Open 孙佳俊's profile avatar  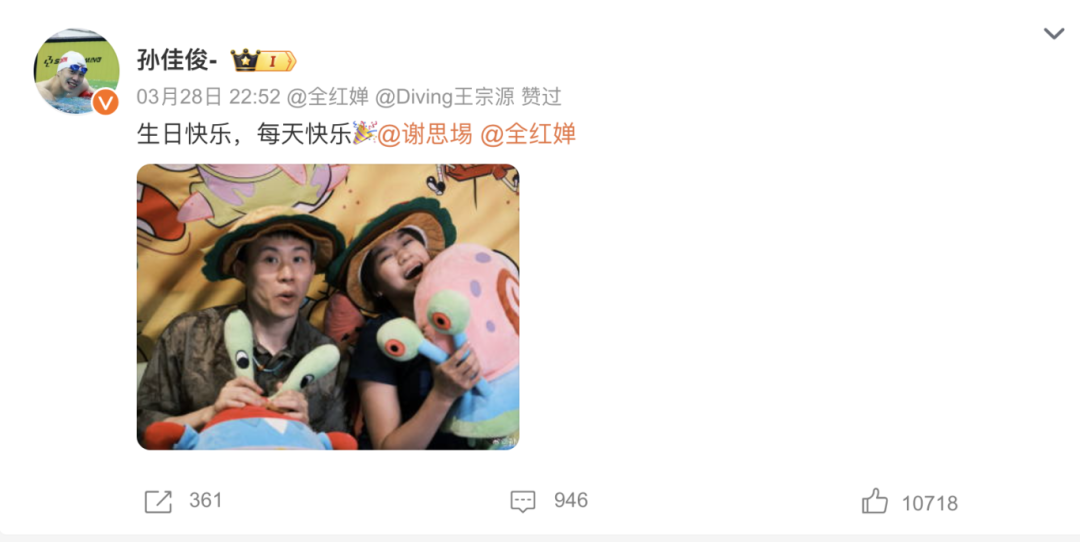pyautogui.click(x=77, y=71)
